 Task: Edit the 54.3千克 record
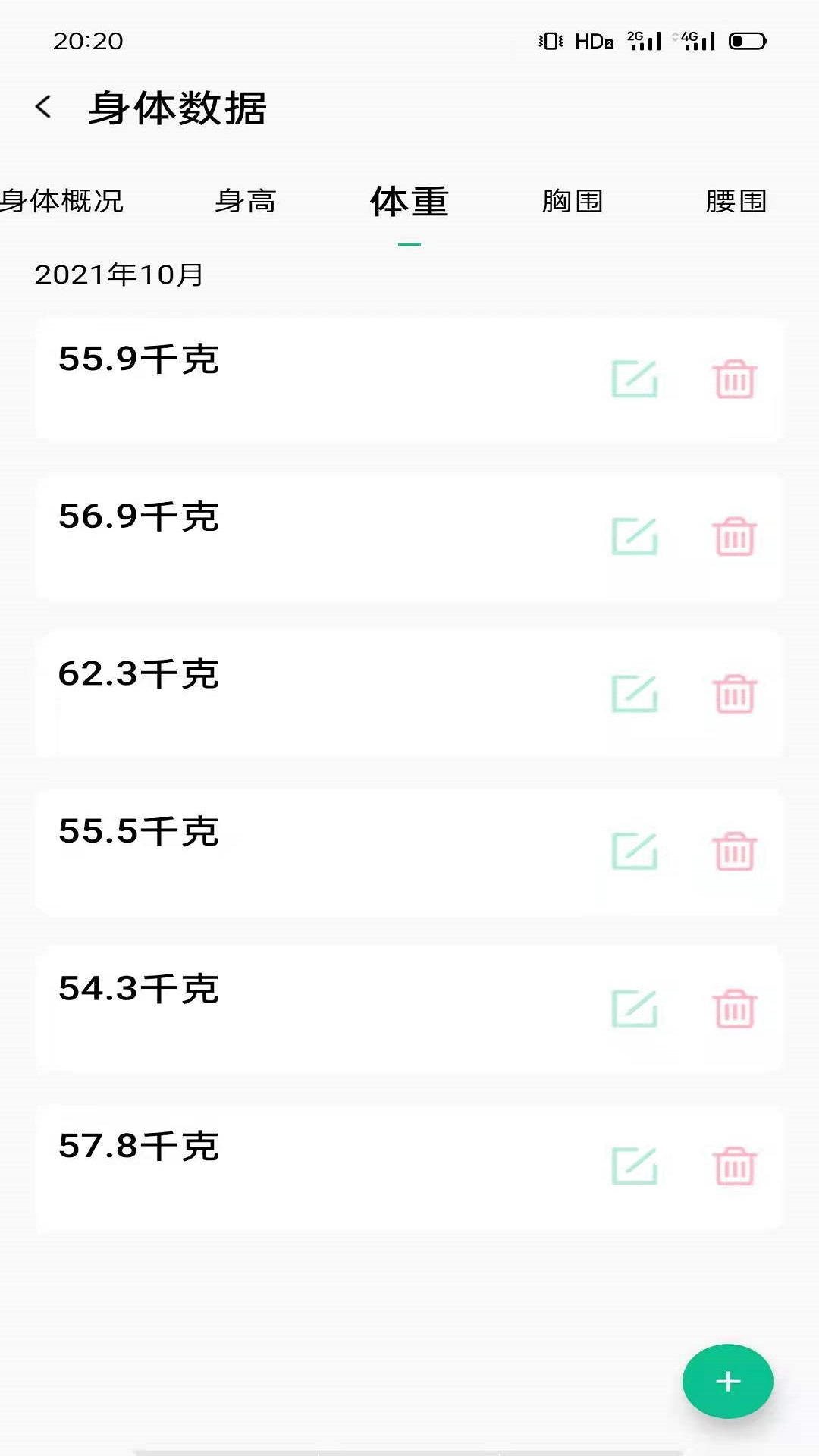click(635, 1009)
